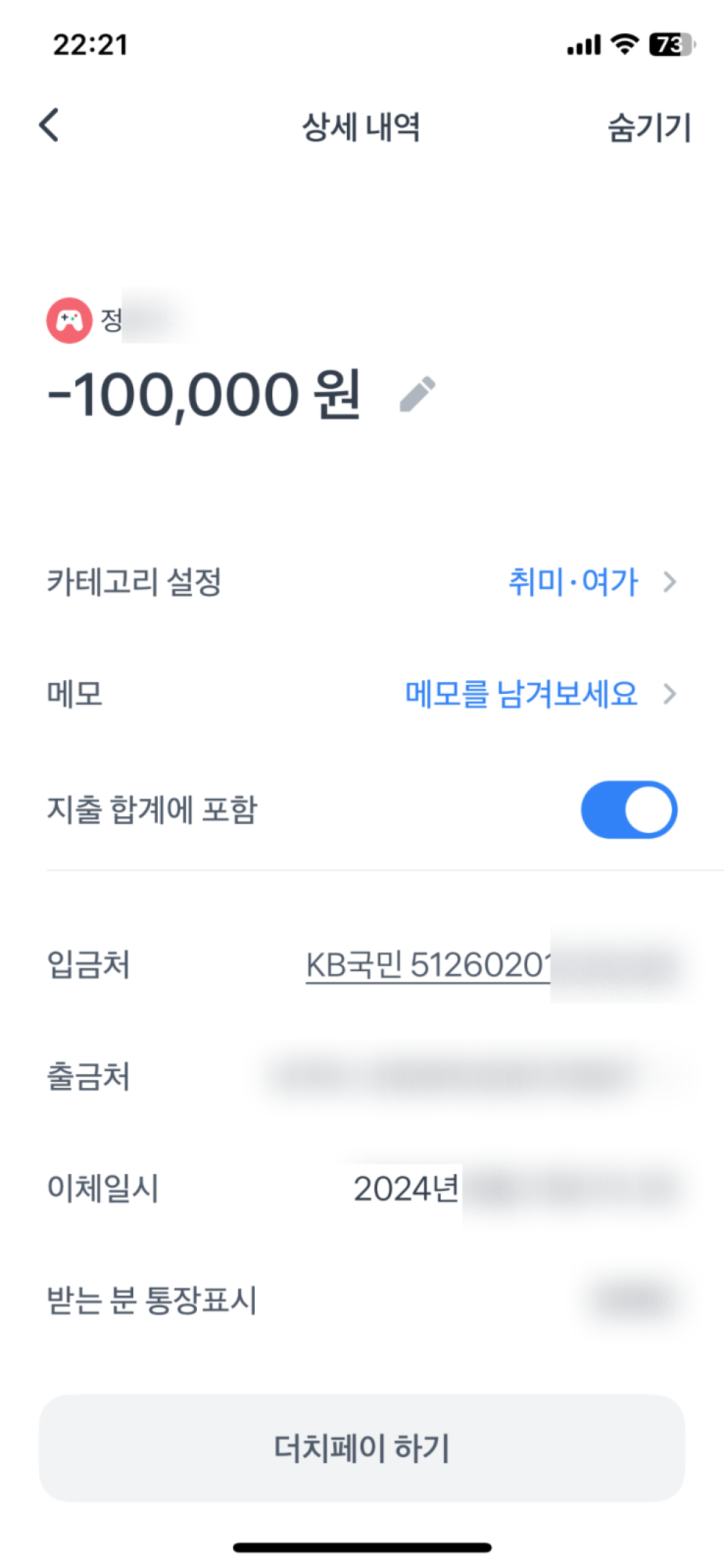Open 카테고리 설정 row showing 취미·여가
The width and height of the screenshot is (724, 1568).
pyautogui.click(x=362, y=582)
